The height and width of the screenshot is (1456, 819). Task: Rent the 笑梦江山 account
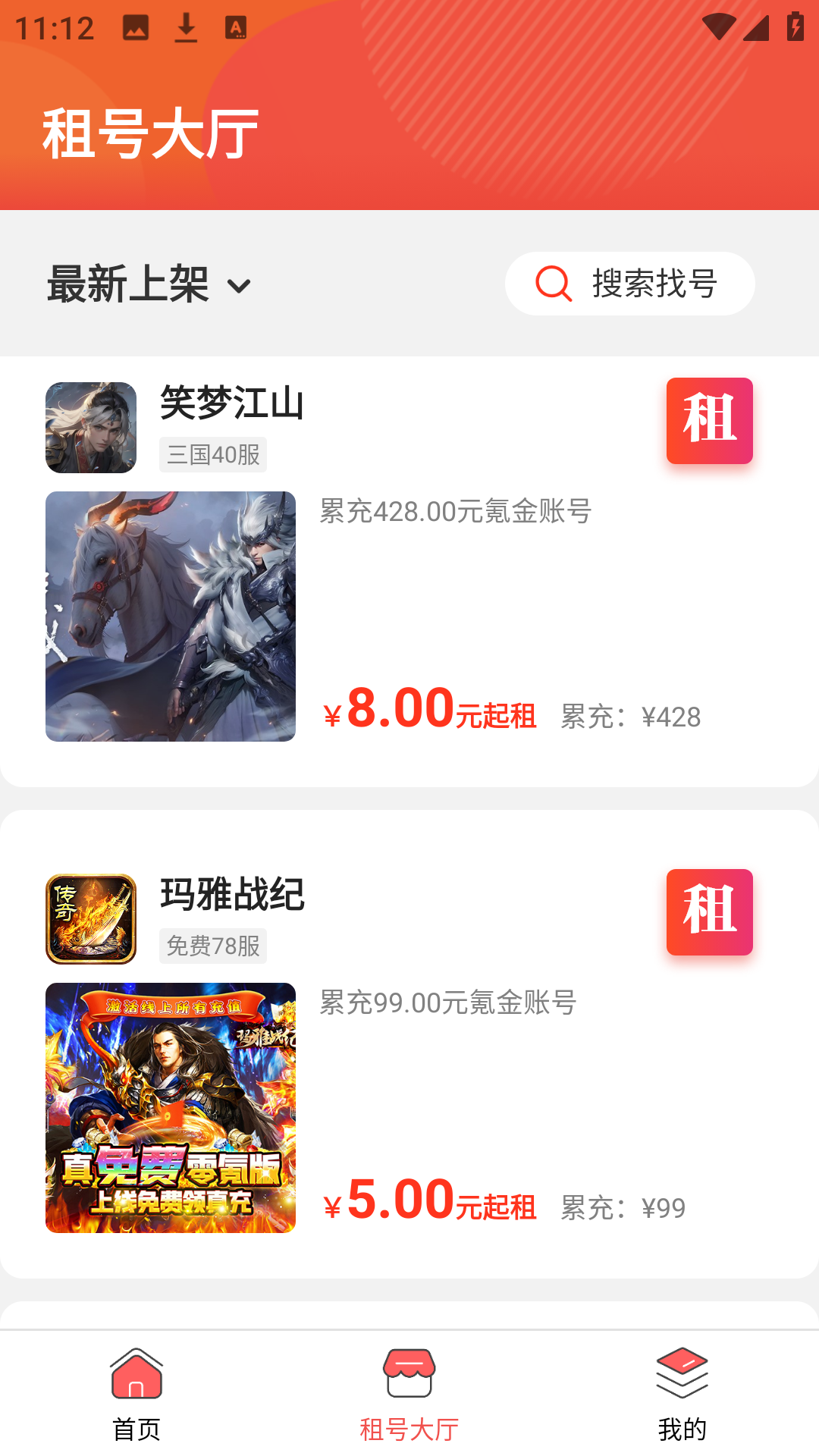[x=709, y=421]
